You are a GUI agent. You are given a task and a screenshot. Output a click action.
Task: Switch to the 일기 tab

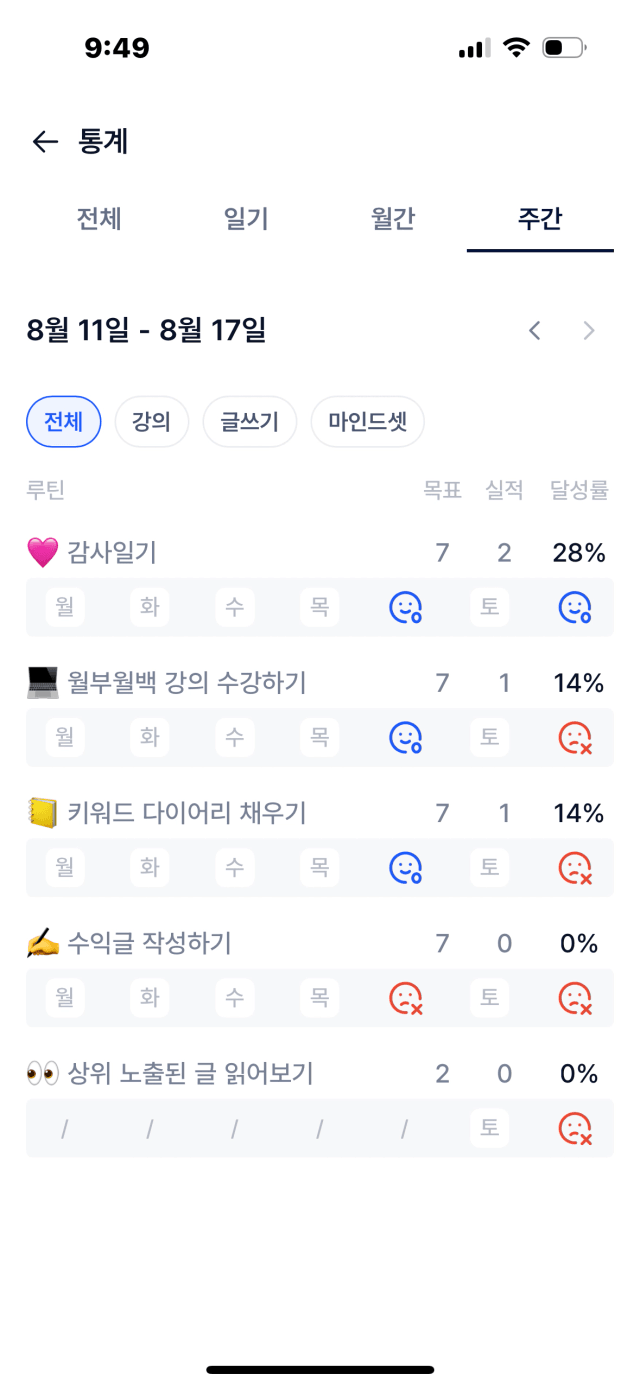pos(246,219)
